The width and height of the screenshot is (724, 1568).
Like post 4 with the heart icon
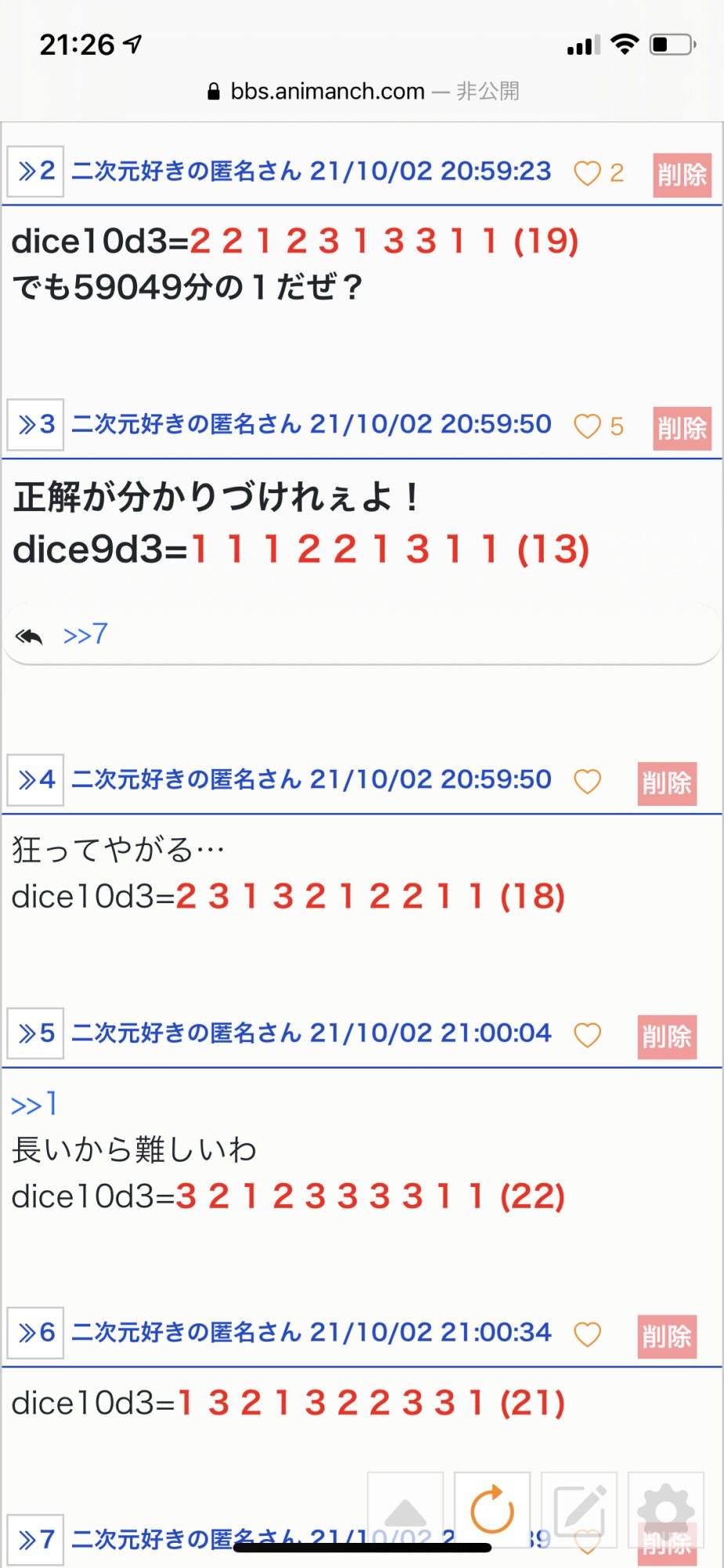587,782
